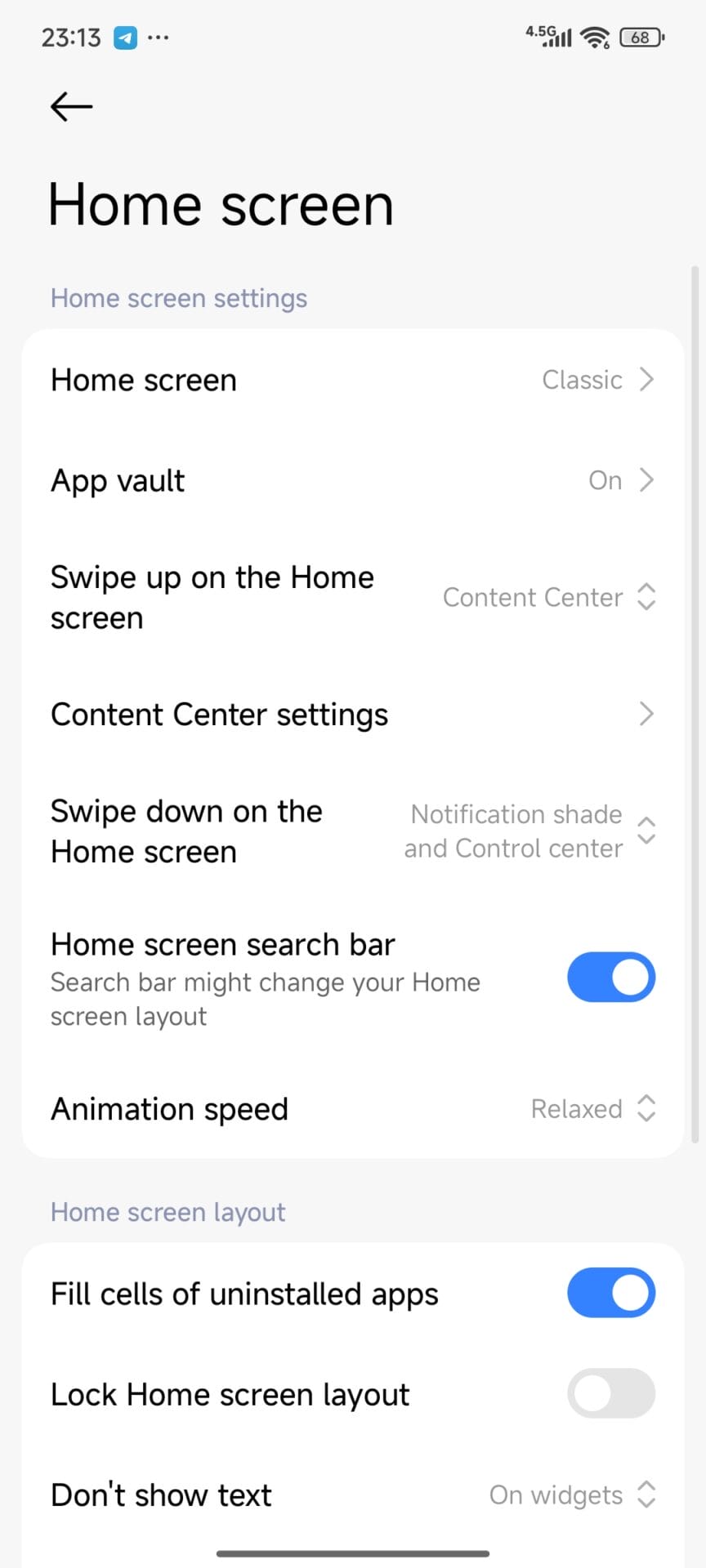Open Content Center settings
The height and width of the screenshot is (1568, 706).
(352, 715)
